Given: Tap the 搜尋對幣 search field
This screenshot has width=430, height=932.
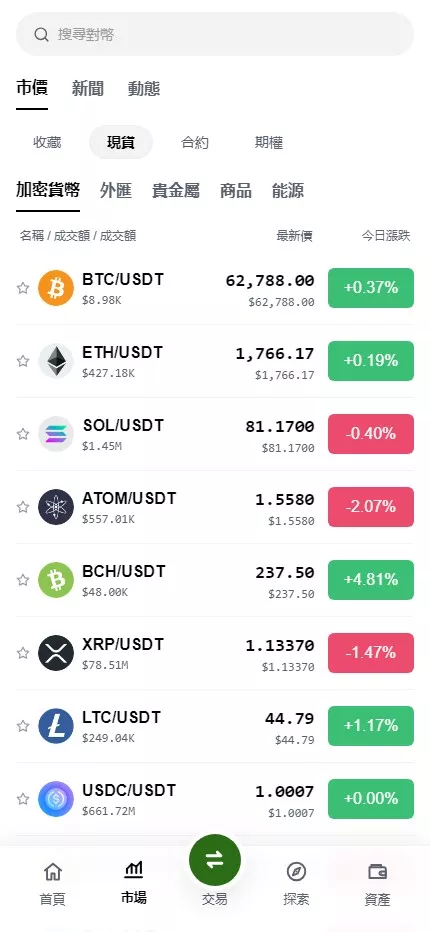Looking at the screenshot, I should [215, 34].
